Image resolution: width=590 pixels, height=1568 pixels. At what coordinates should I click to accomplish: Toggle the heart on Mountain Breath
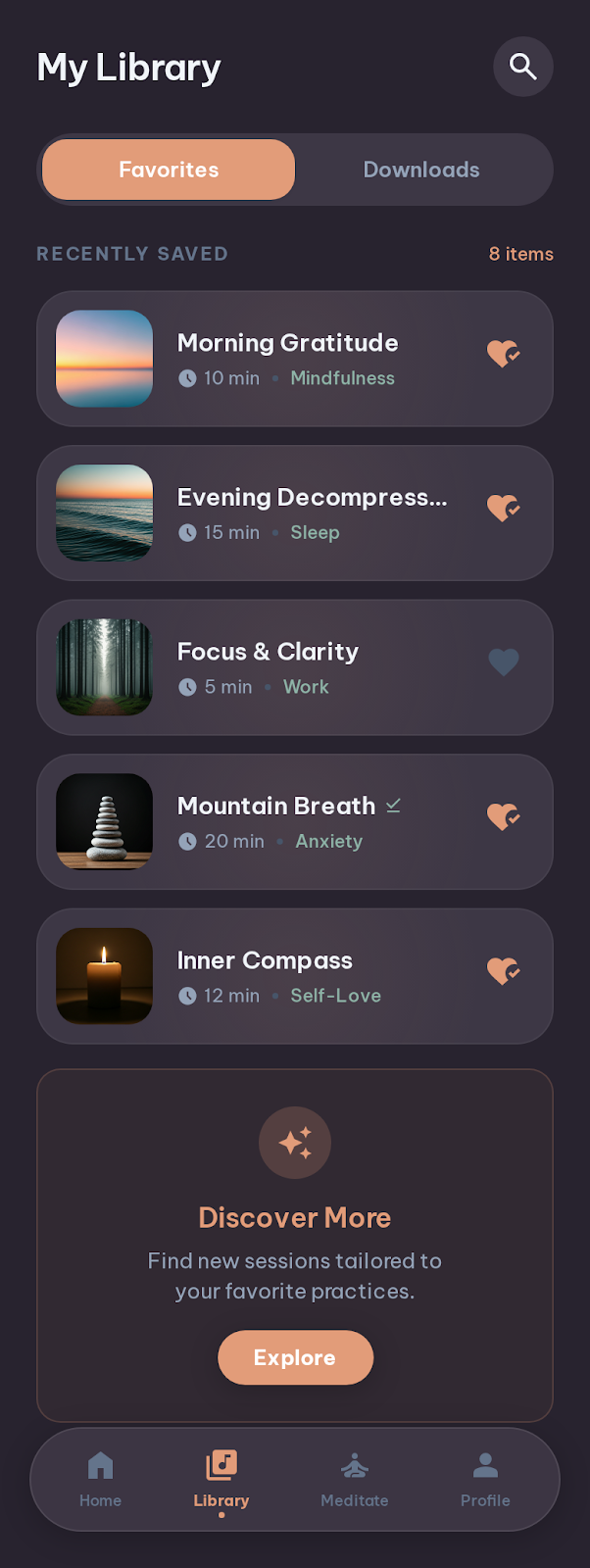[503, 816]
